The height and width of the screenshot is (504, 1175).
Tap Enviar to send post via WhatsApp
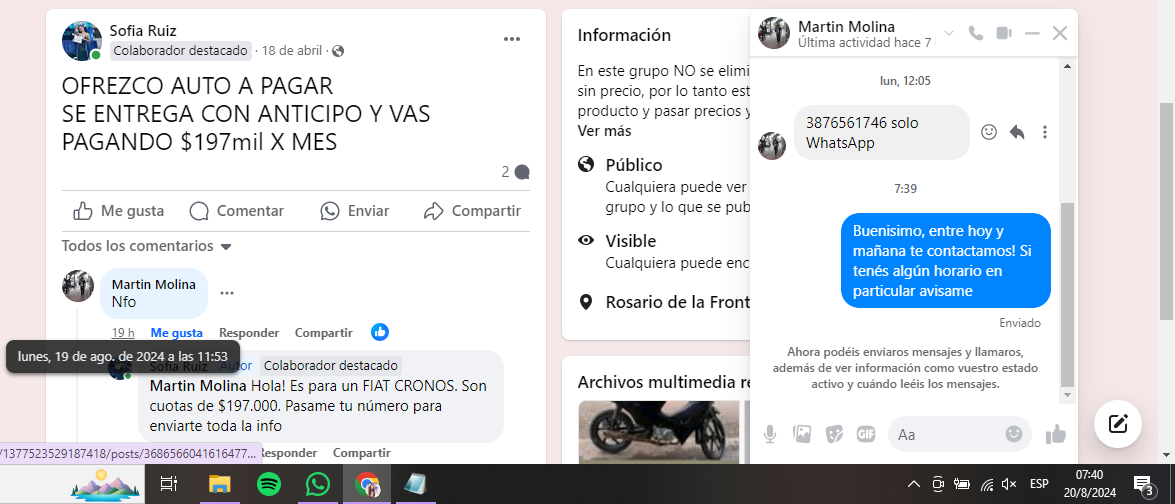point(355,211)
